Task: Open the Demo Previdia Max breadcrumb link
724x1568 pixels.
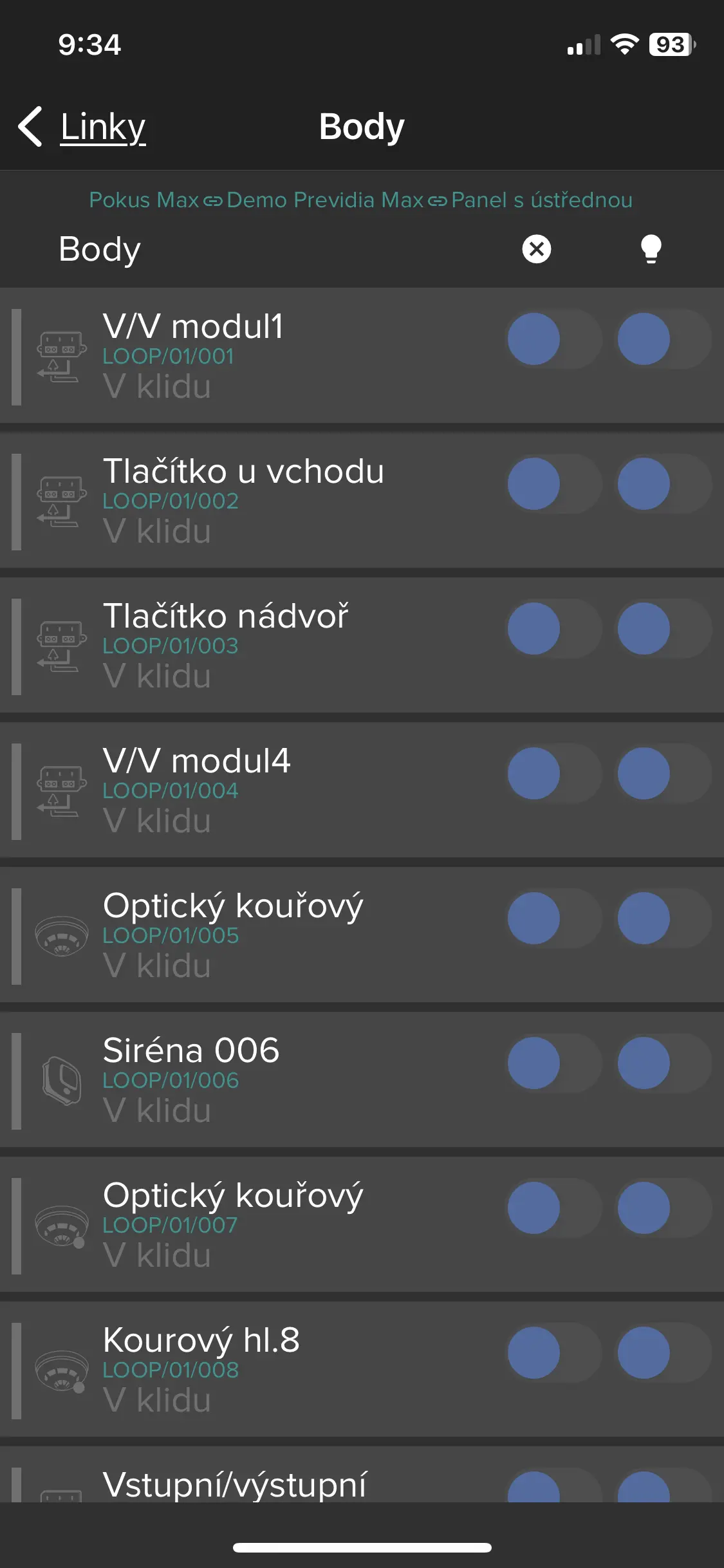Action: click(325, 200)
